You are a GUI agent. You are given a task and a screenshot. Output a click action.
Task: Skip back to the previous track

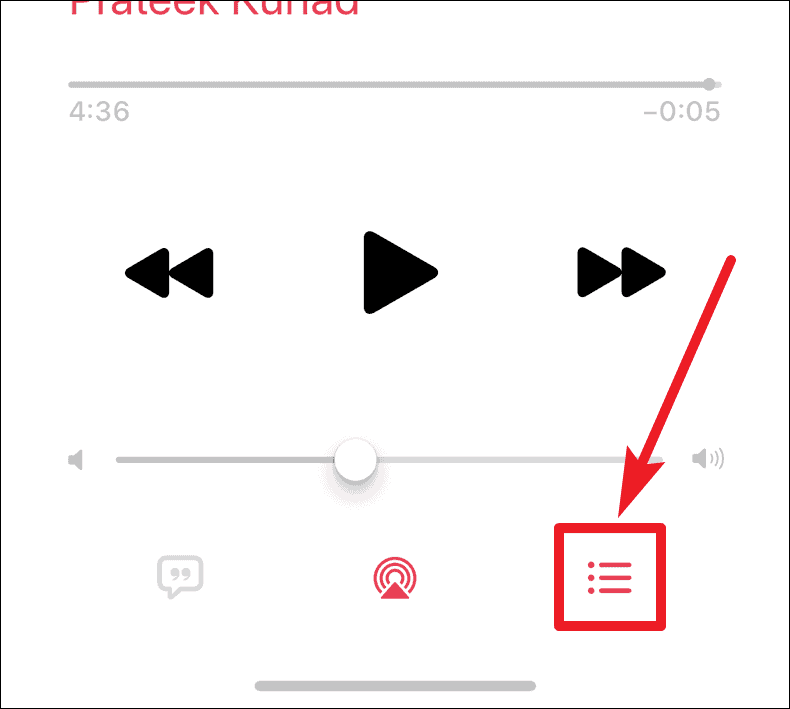pos(169,270)
